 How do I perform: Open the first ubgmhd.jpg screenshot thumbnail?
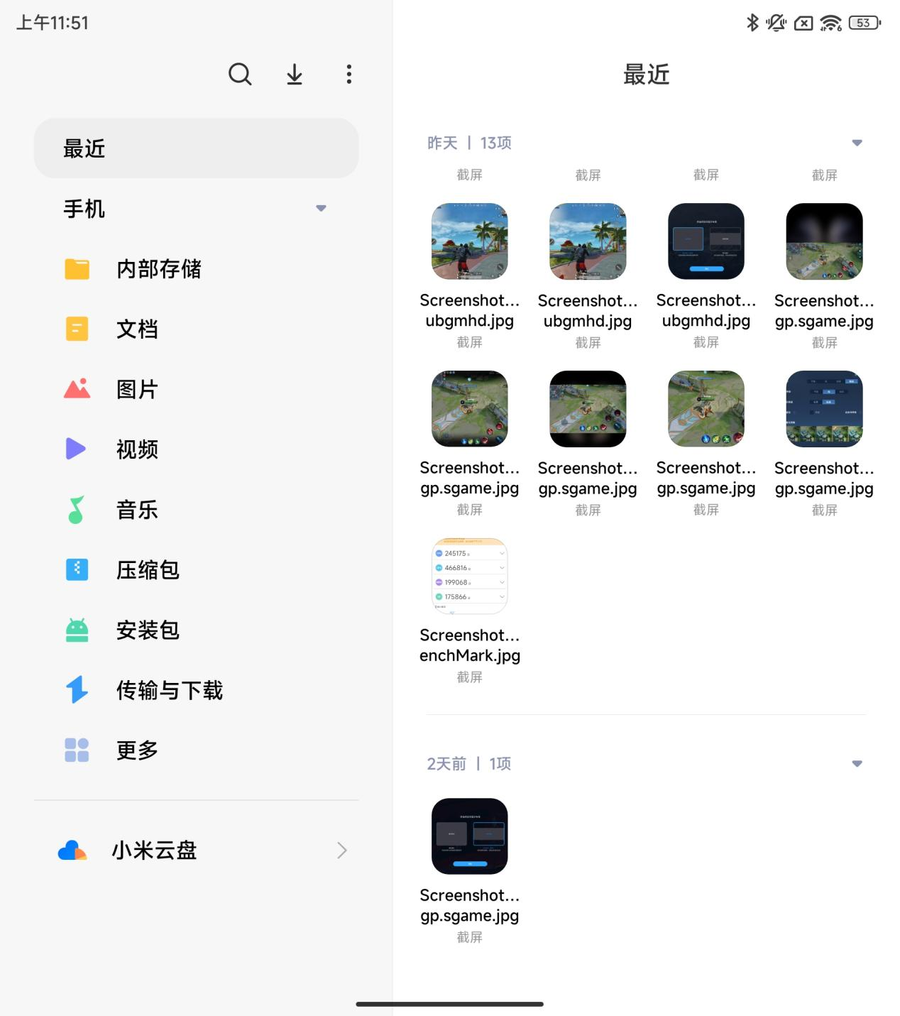[469, 240]
